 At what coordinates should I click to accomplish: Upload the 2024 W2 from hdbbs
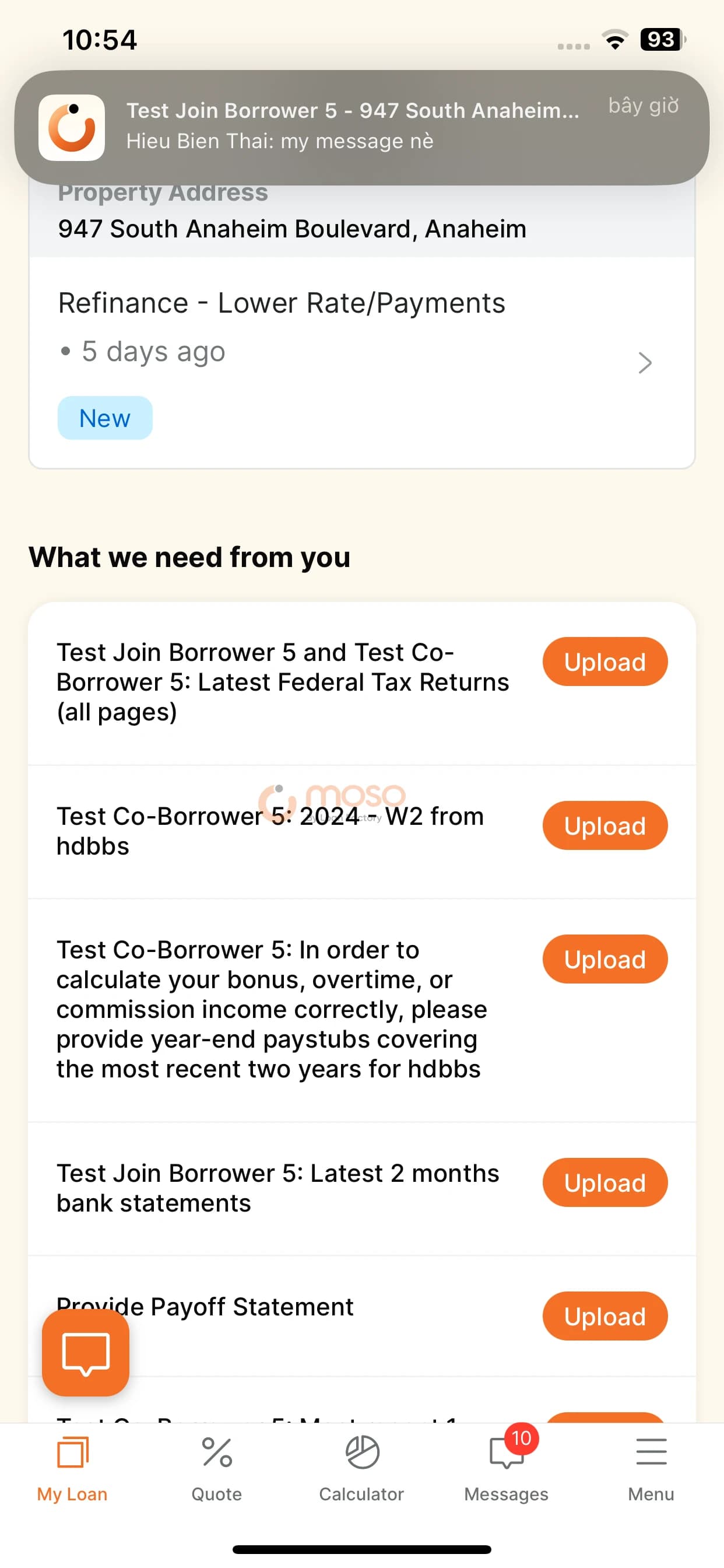[x=604, y=825]
